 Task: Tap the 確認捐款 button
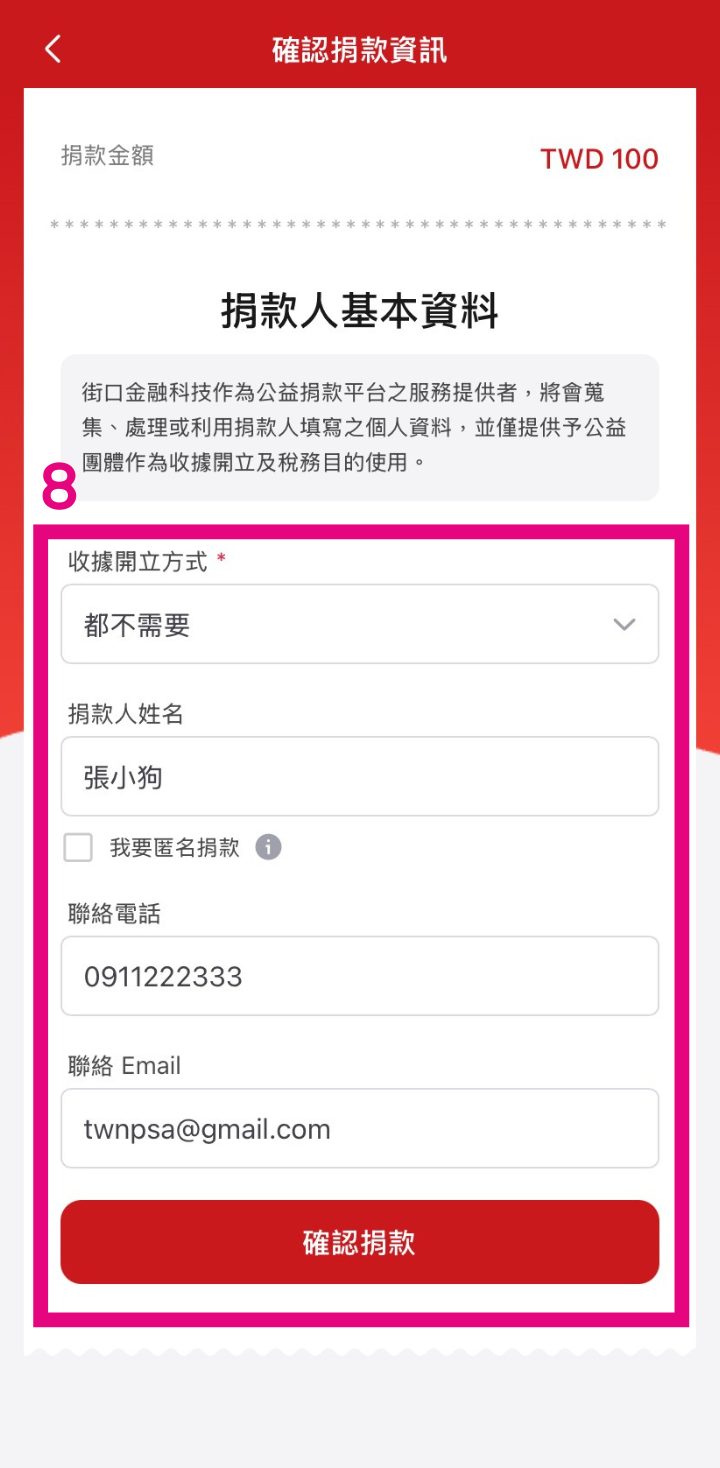pos(360,1242)
